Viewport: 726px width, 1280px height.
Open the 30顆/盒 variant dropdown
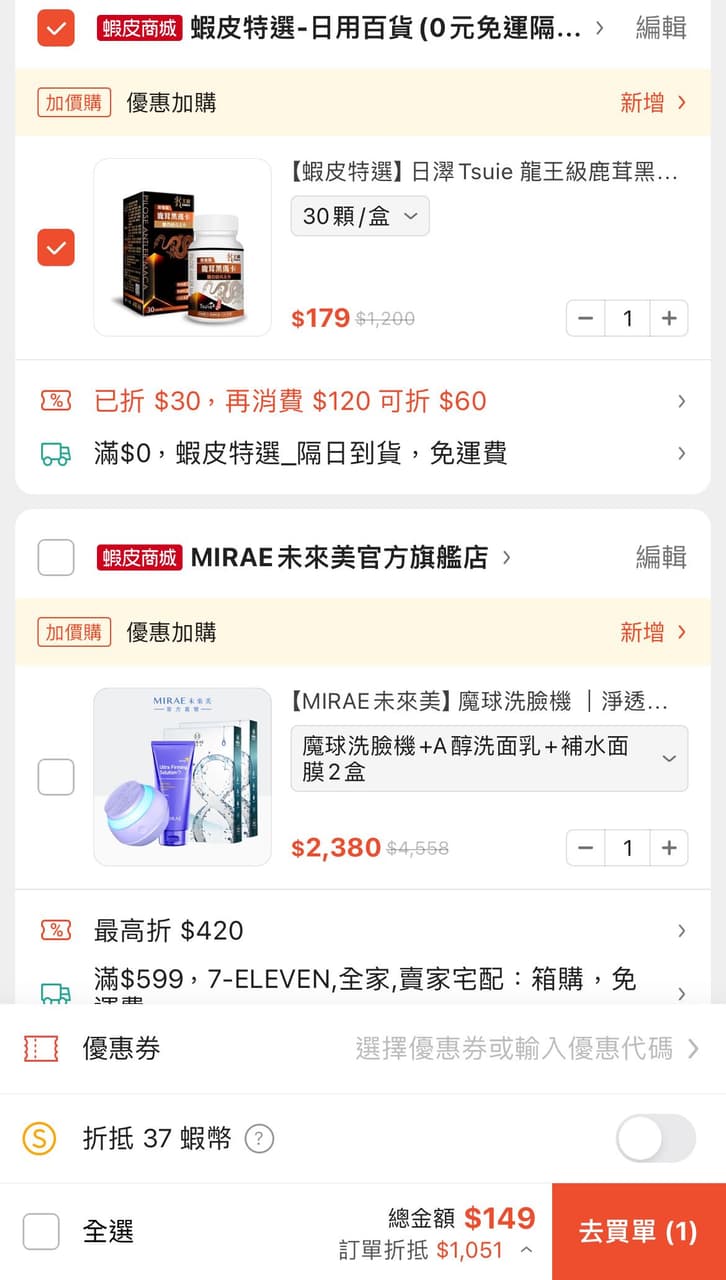(359, 215)
